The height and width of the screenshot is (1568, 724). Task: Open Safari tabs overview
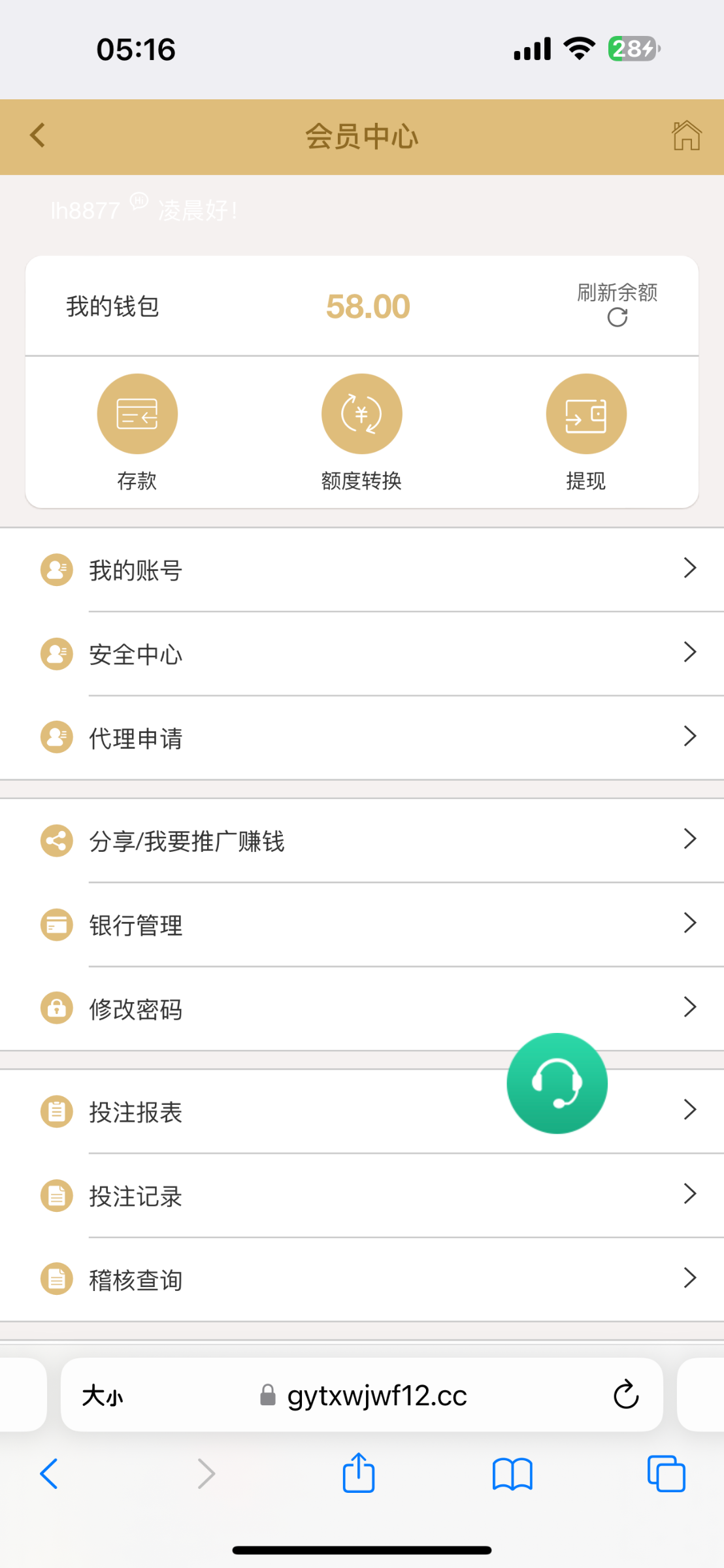click(666, 1474)
